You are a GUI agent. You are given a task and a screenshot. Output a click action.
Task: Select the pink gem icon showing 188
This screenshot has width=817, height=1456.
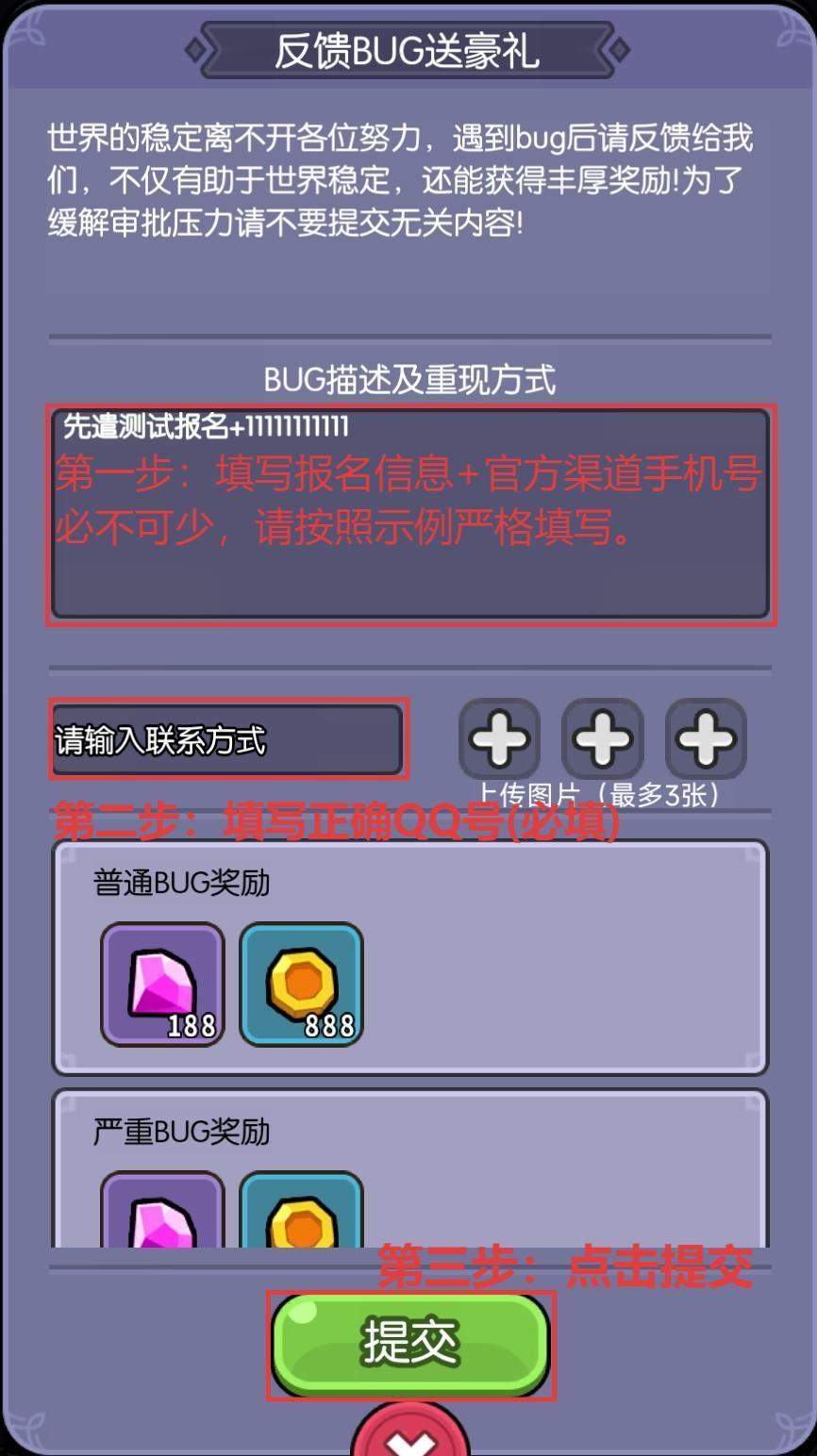click(160, 984)
